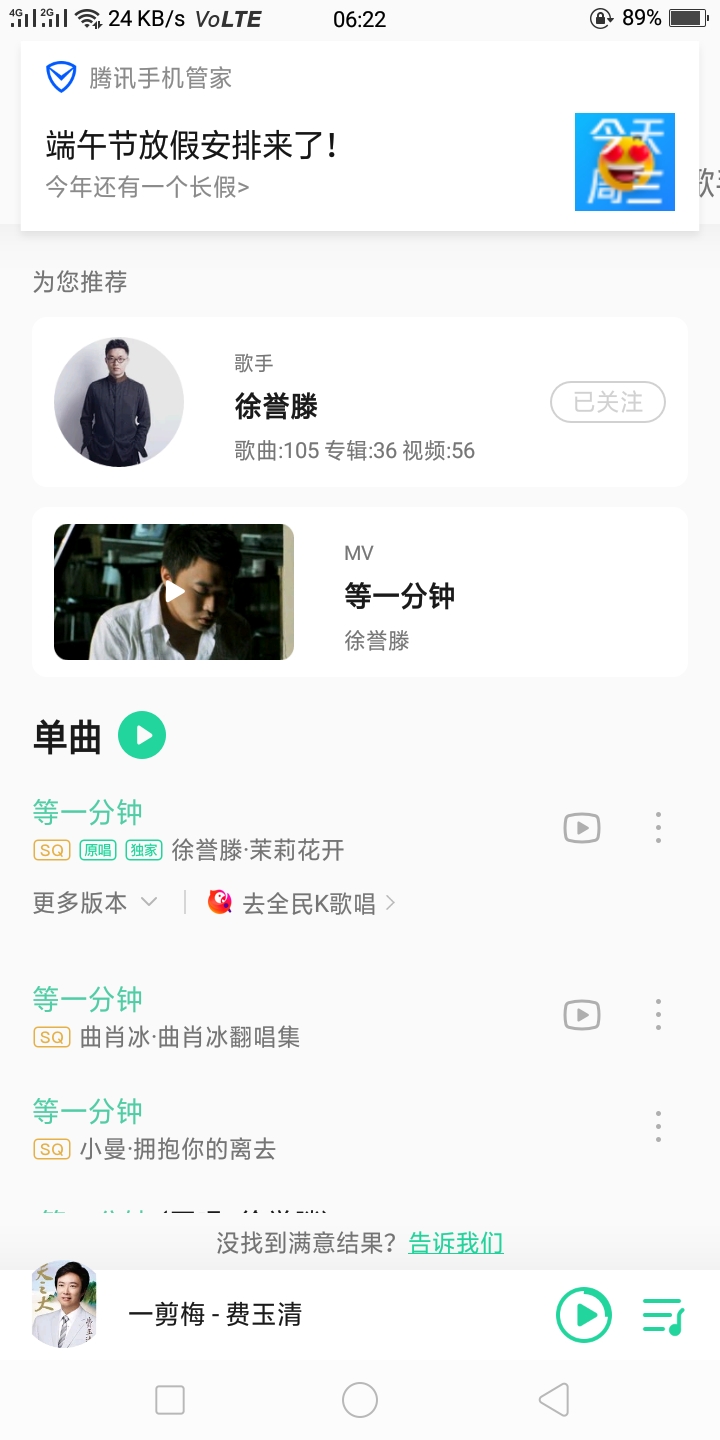Open more options for 小曼's 等一分钟
Image resolution: width=720 pixels, height=1440 pixels.
[658, 1127]
